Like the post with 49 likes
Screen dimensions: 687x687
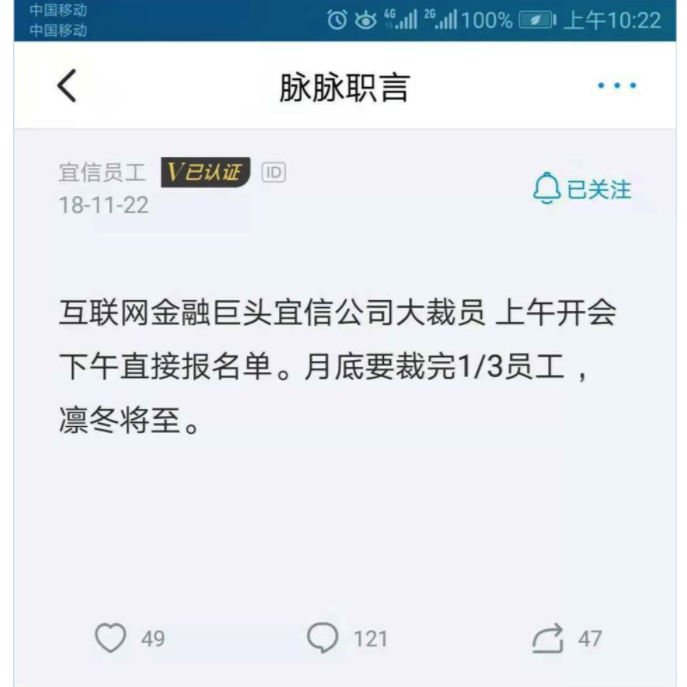111,638
